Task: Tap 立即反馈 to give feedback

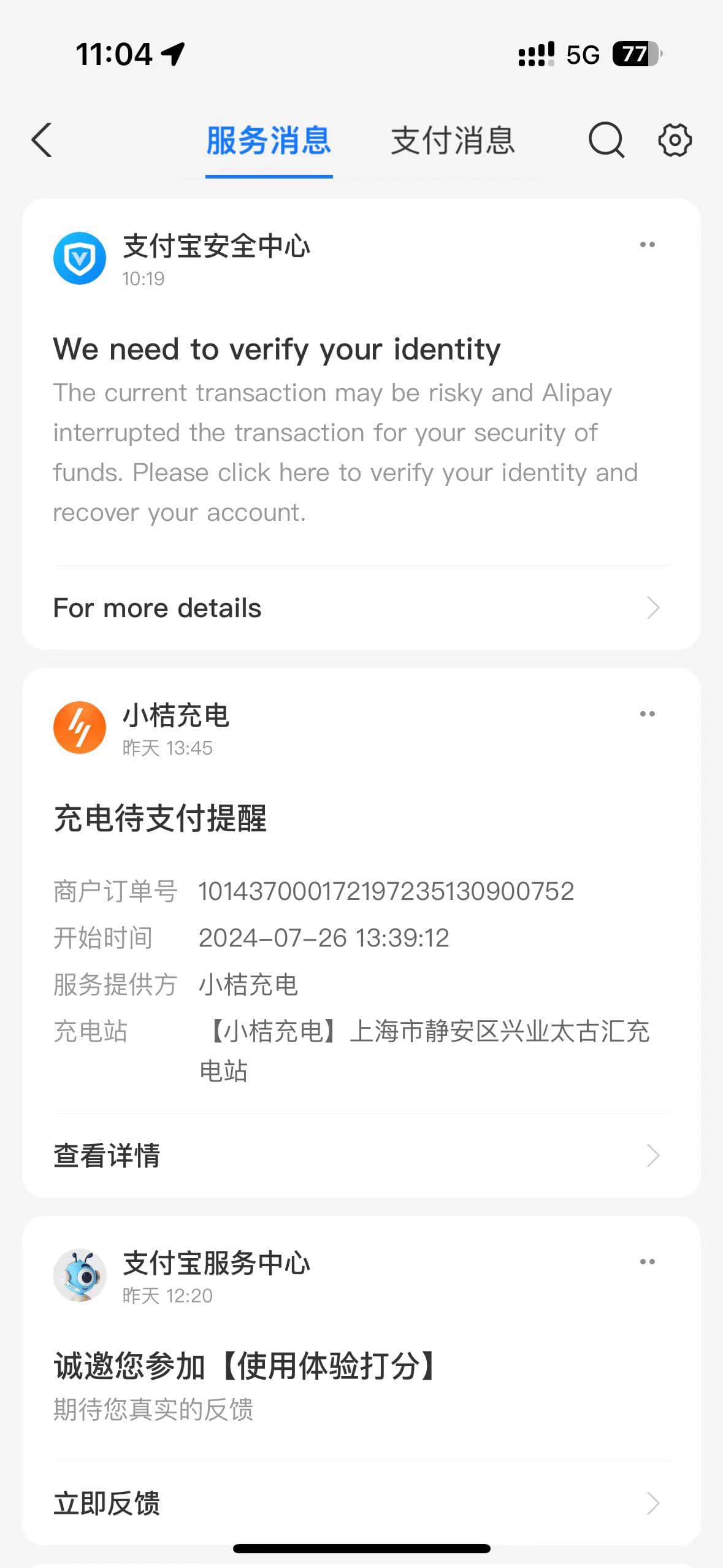Action: [361, 1503]
